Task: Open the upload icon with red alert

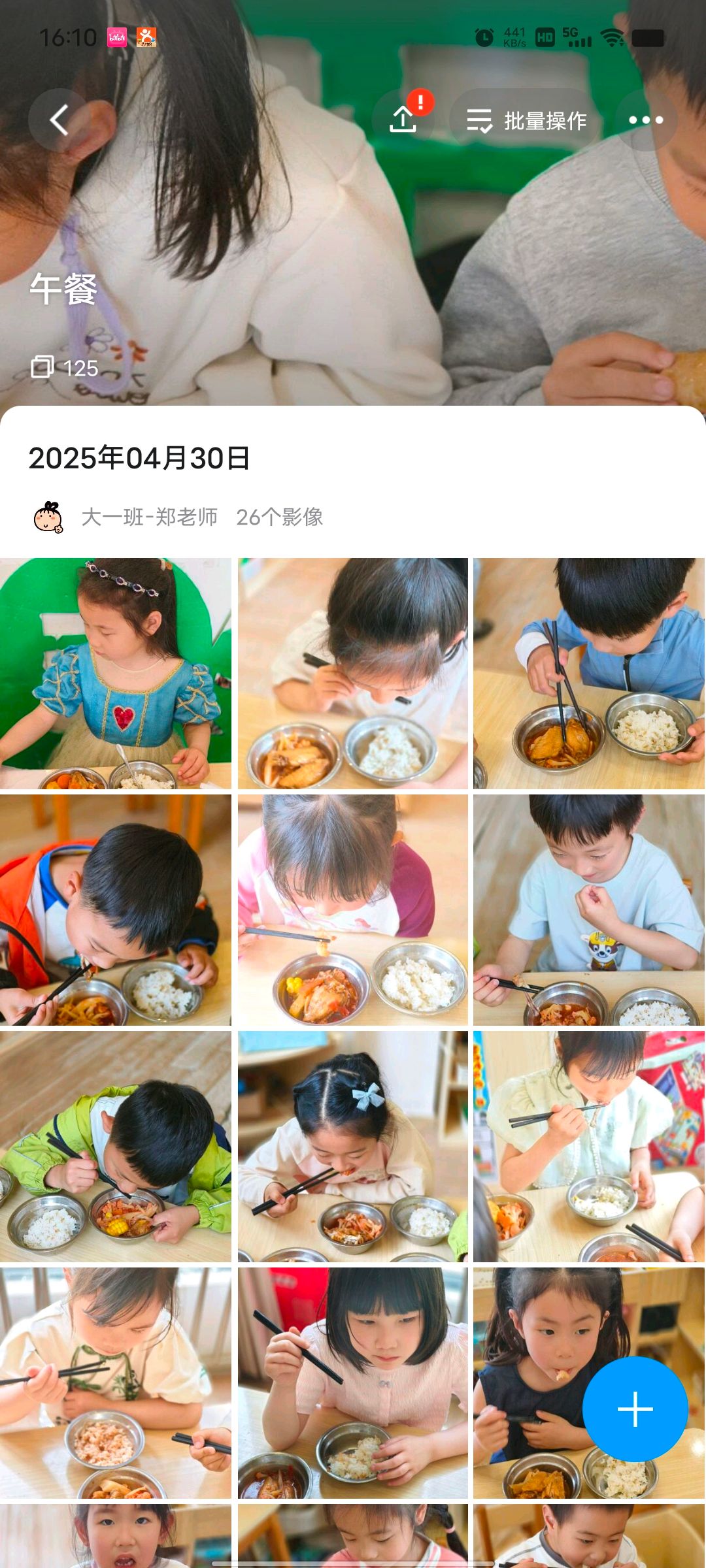Action: click(403, 120)
